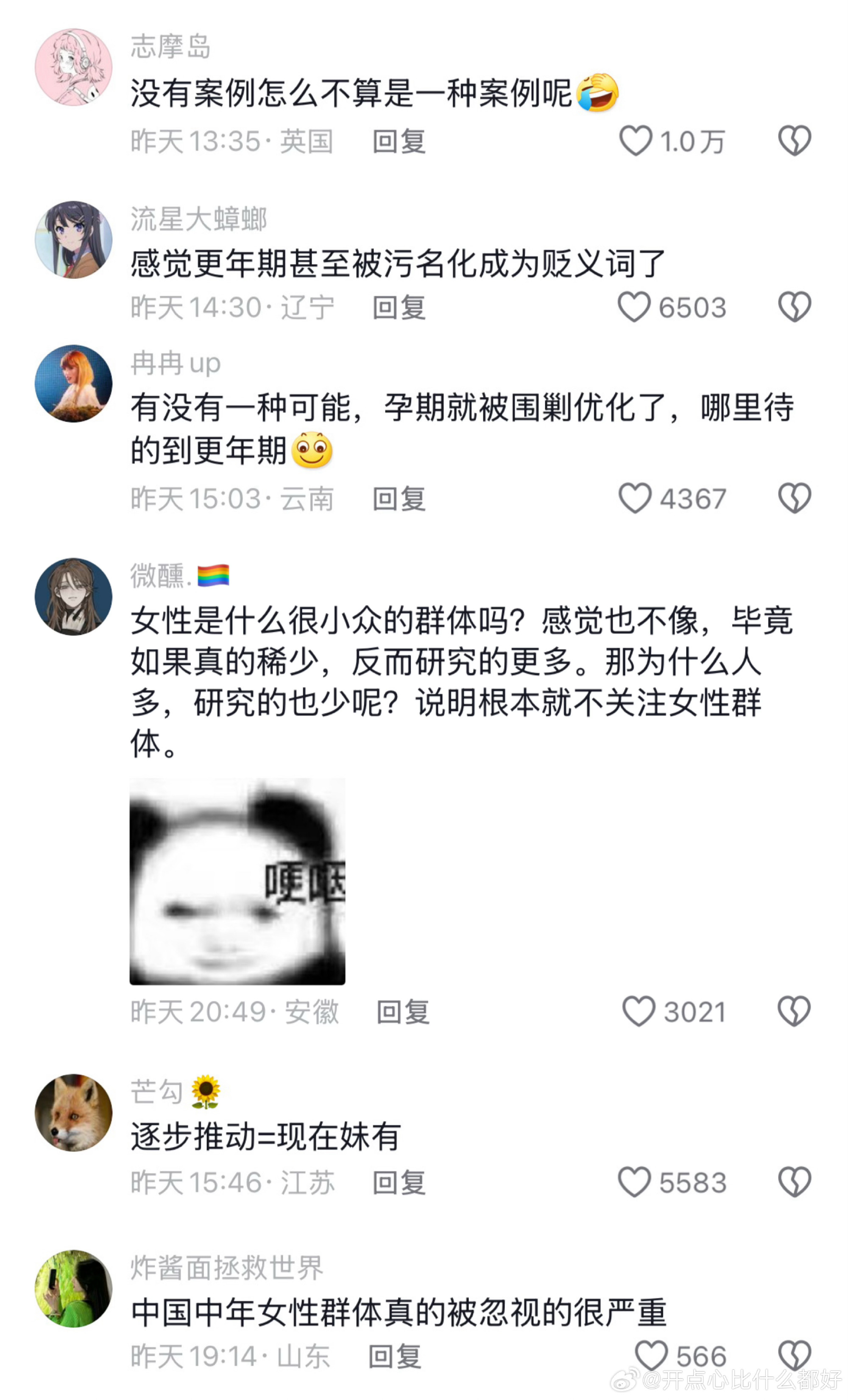
Task: Tap 回复 under 流星大蟑螂's comment
Action: click(399, 308)
